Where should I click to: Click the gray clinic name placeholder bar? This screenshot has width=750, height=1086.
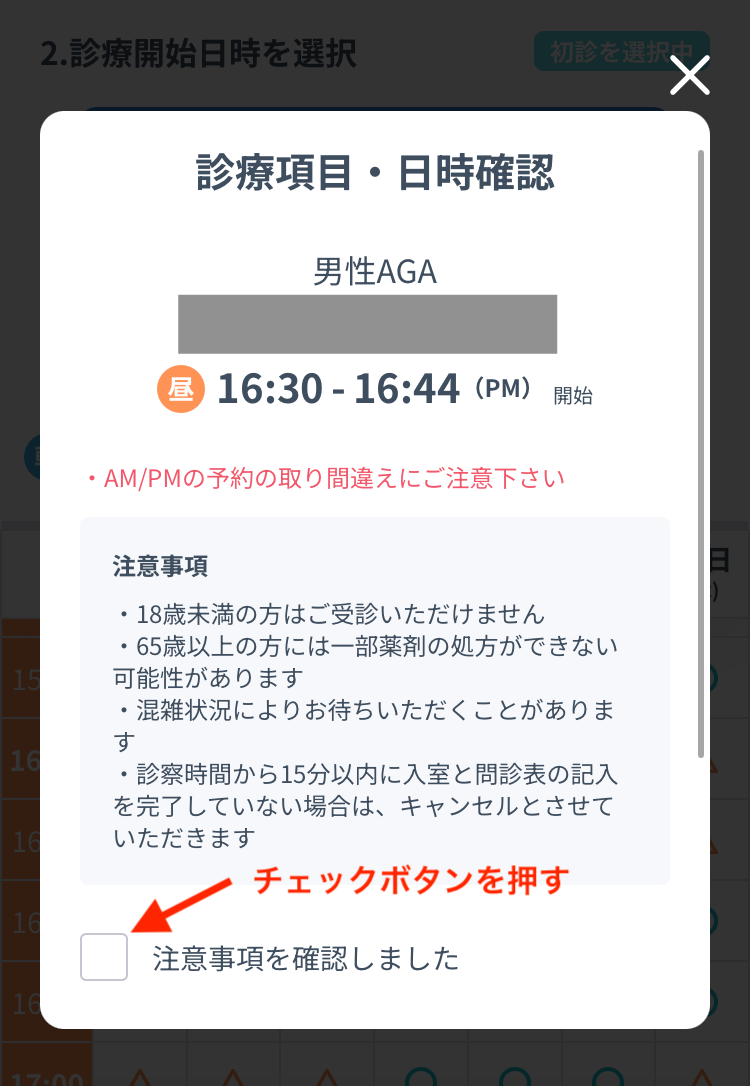368,324
